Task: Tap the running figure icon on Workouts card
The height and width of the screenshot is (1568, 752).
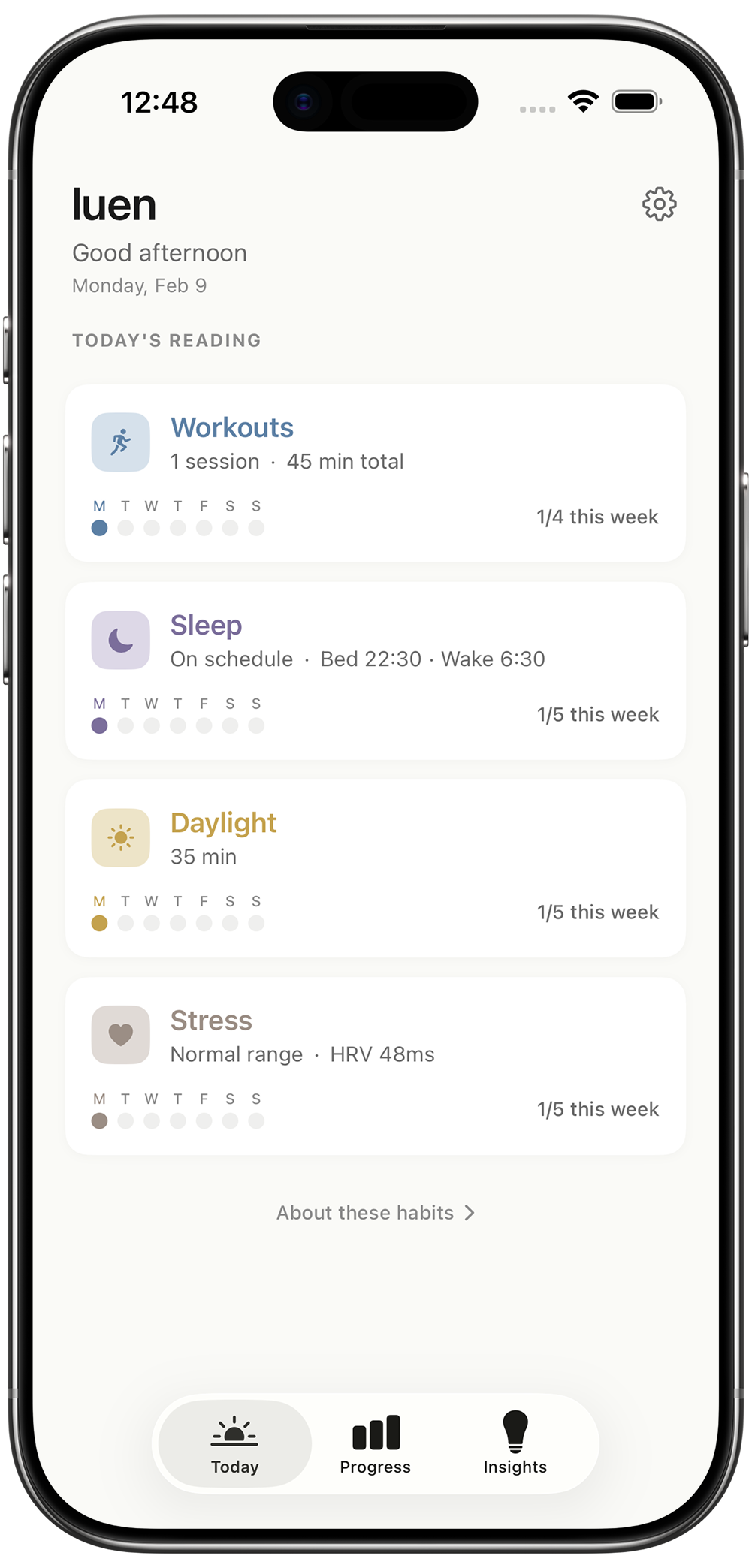Action: click(x=120, y=442)
